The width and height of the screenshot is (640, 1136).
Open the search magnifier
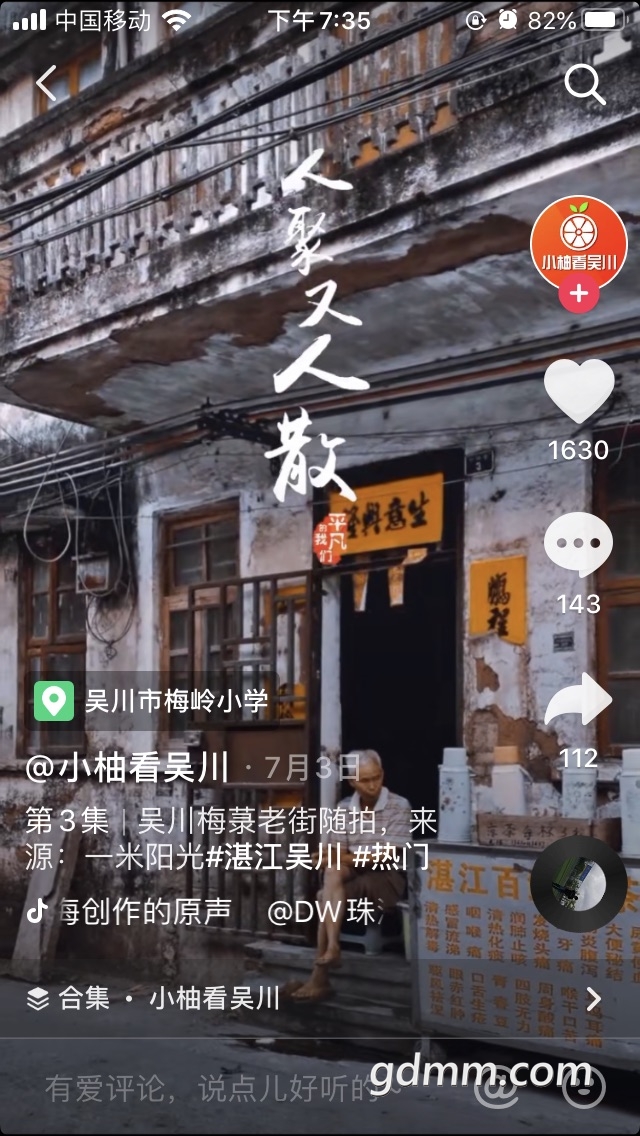tap(584, 85)
